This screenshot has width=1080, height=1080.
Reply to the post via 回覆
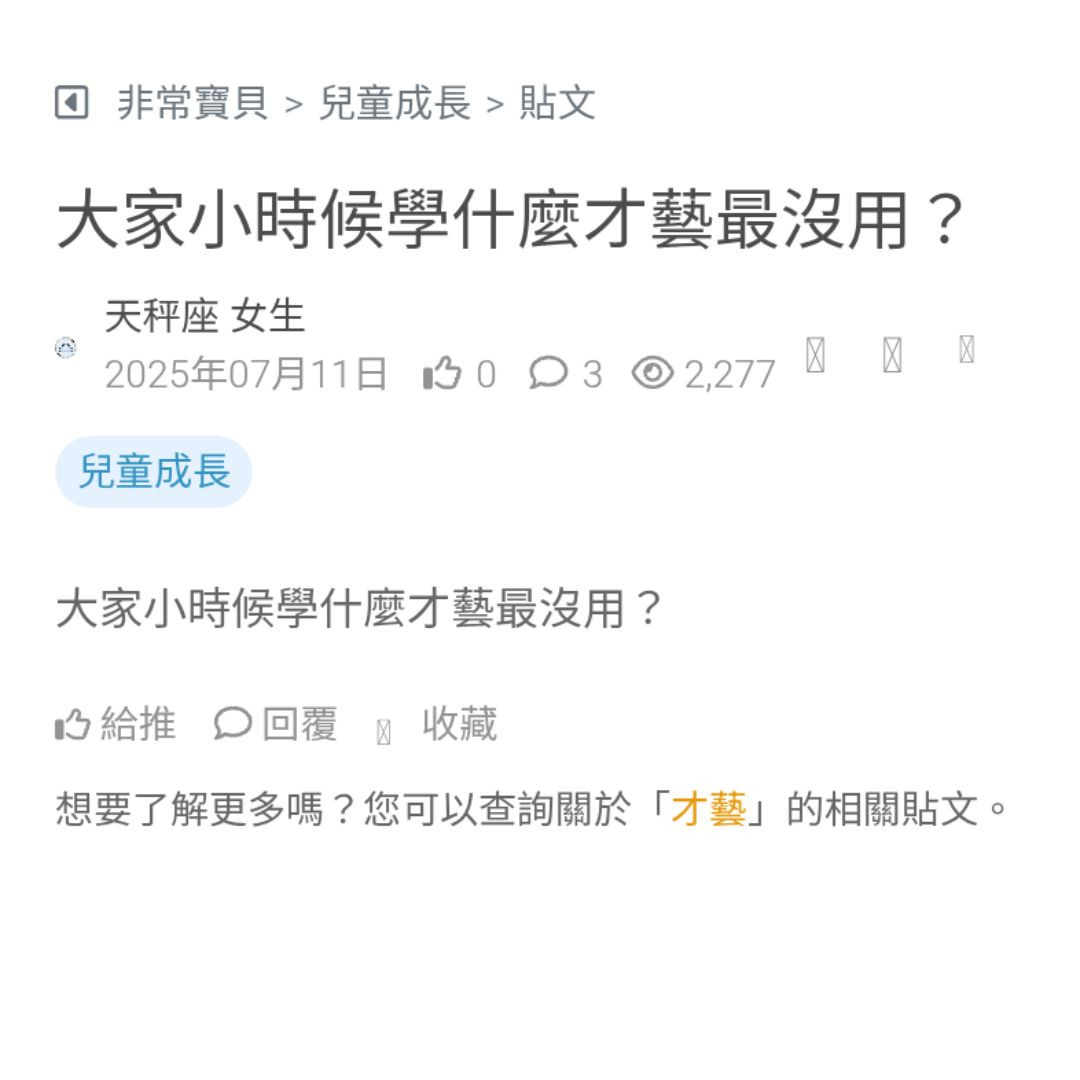(x=276, y=724)
